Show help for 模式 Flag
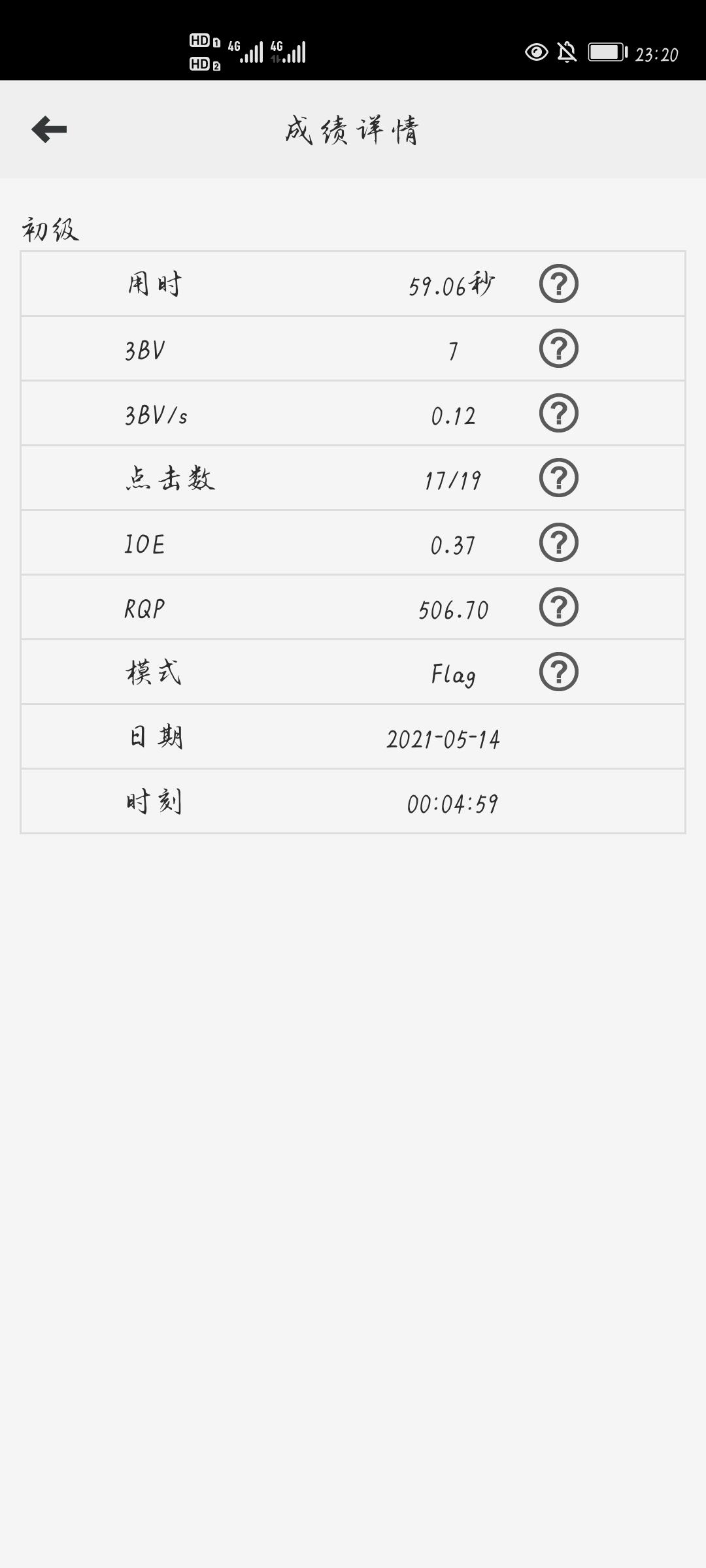 pyautogui.click(x=558, y=672)
